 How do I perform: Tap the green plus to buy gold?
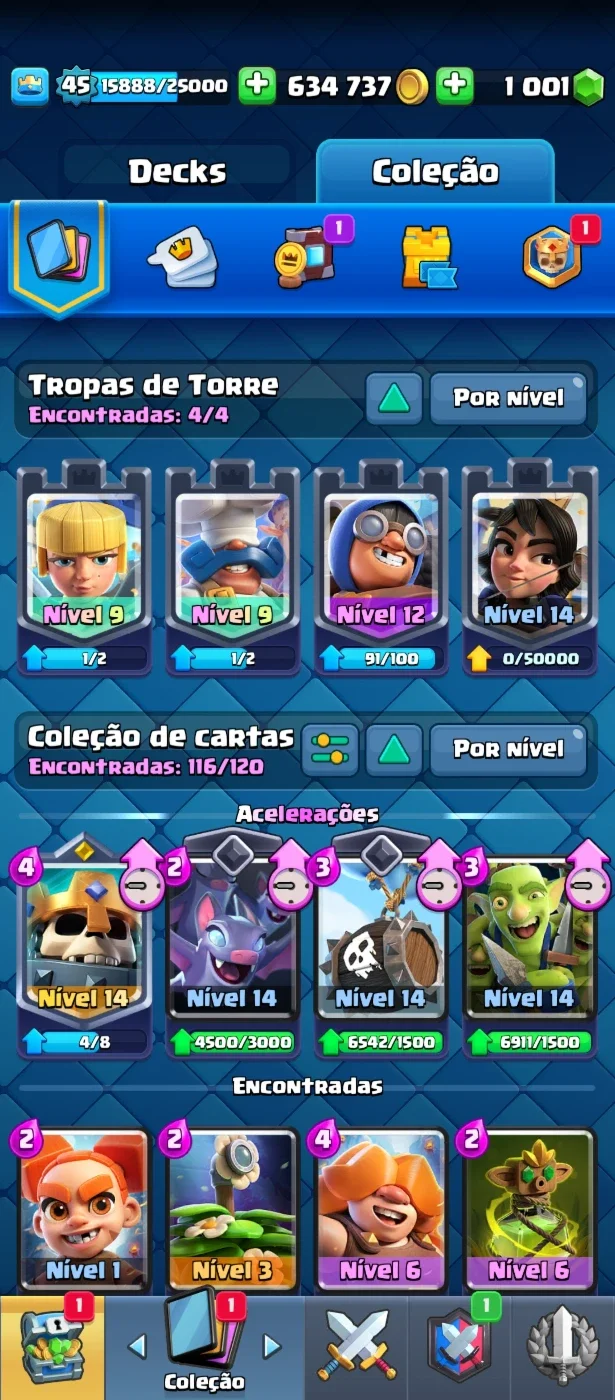(x=257, y=86)
